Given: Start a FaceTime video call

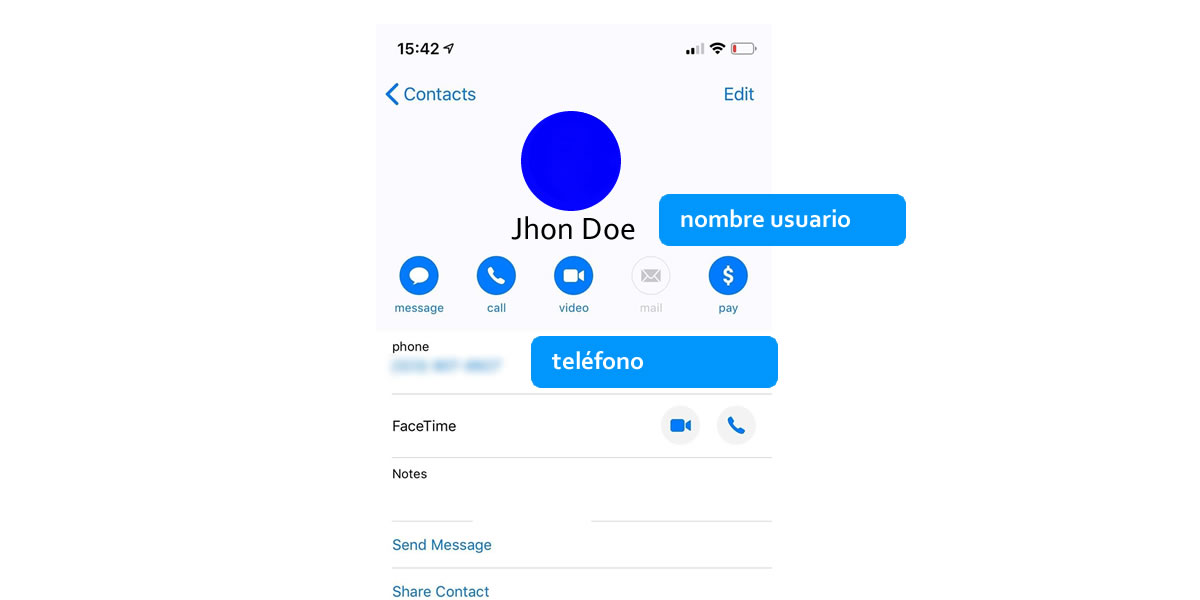Looking at the screenshot, I should pyautogui.click(x=680, y=426).
